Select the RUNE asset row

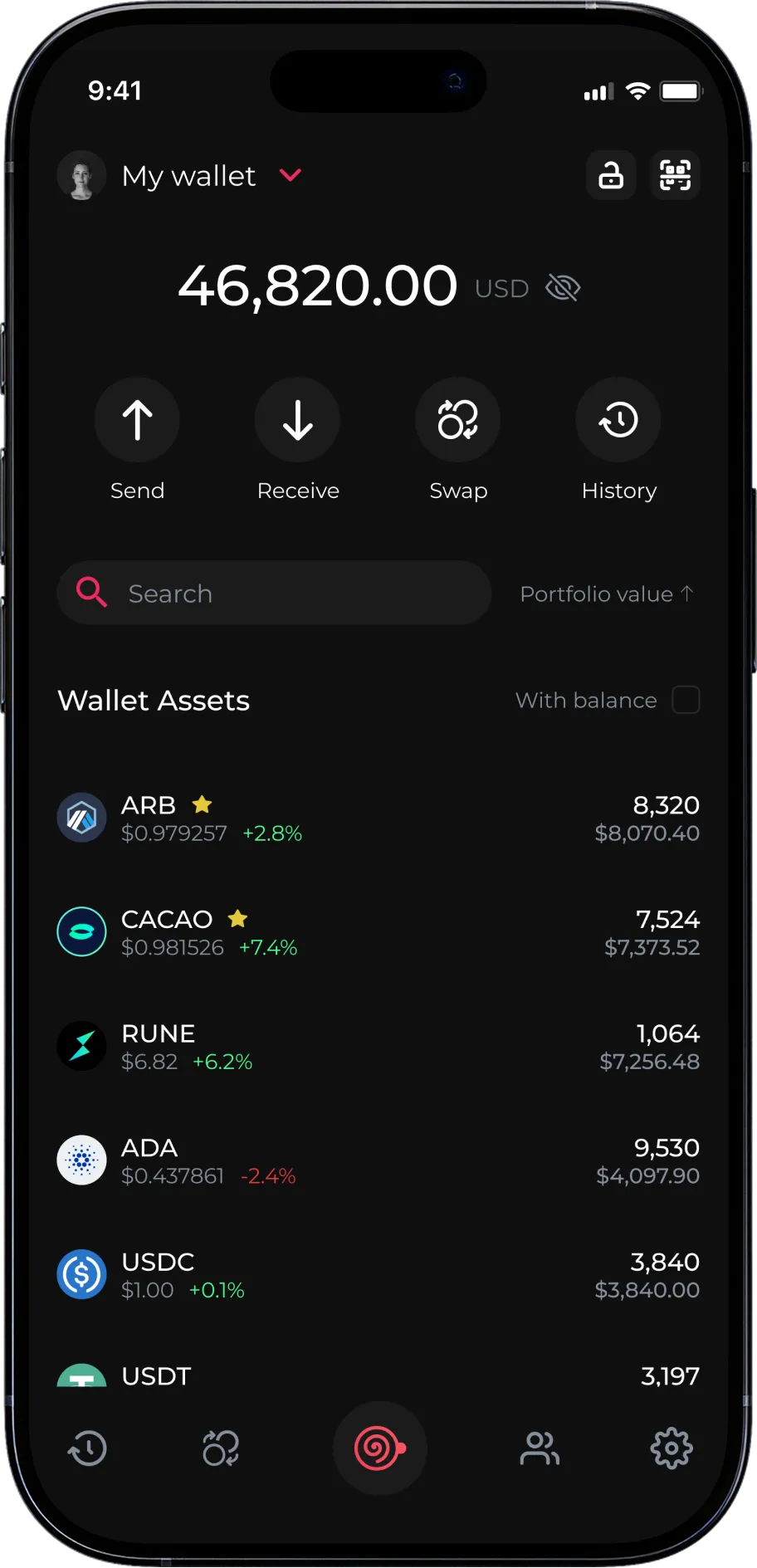(x=378, y=1047)
